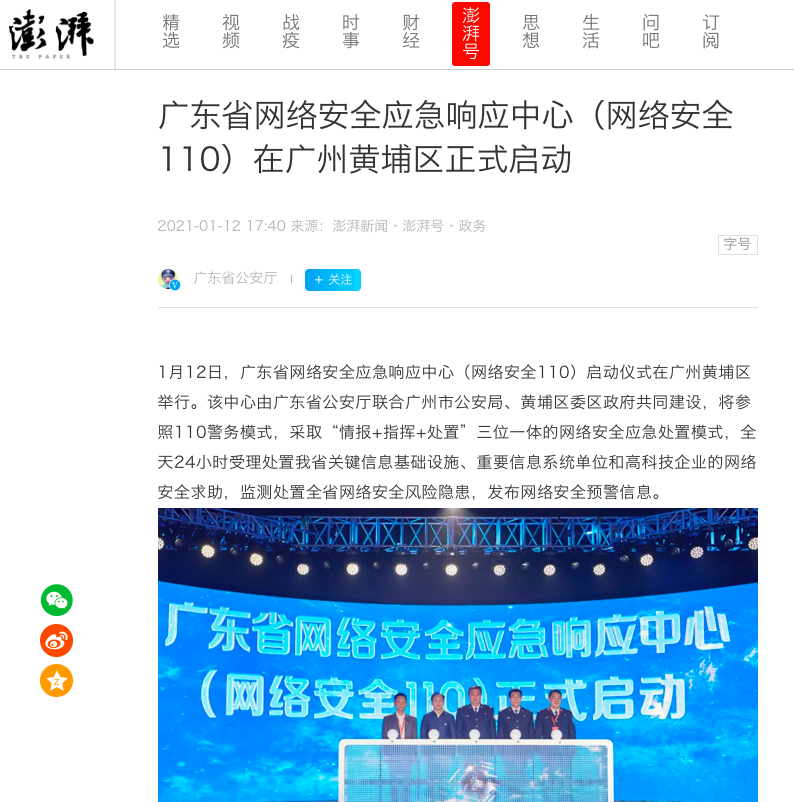Switch to the 精选 tab
Viewport: 794px width, 802px height.
pyautogui.click(x=171, y=32)
